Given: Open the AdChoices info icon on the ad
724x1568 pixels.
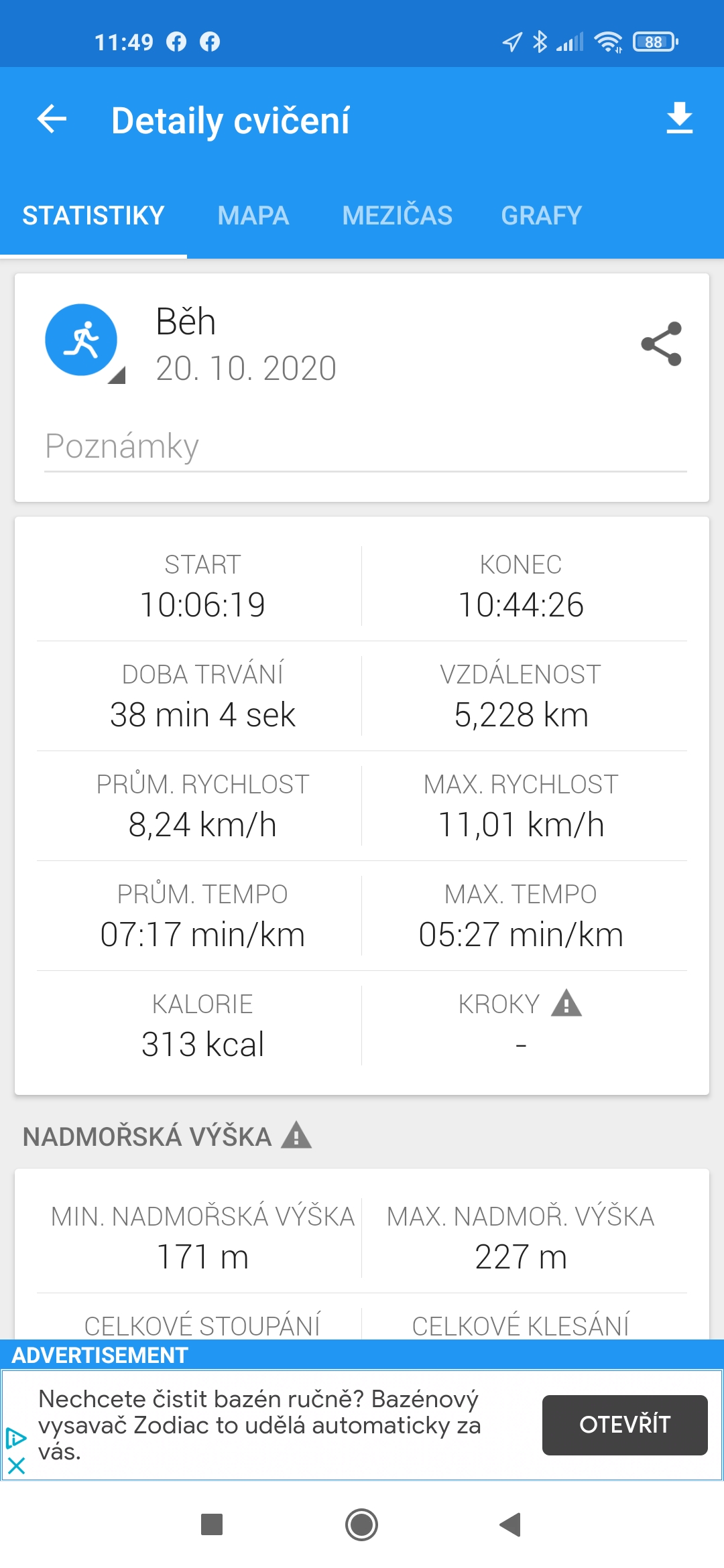Looking at the screenshot, I should coord(16,1437).
